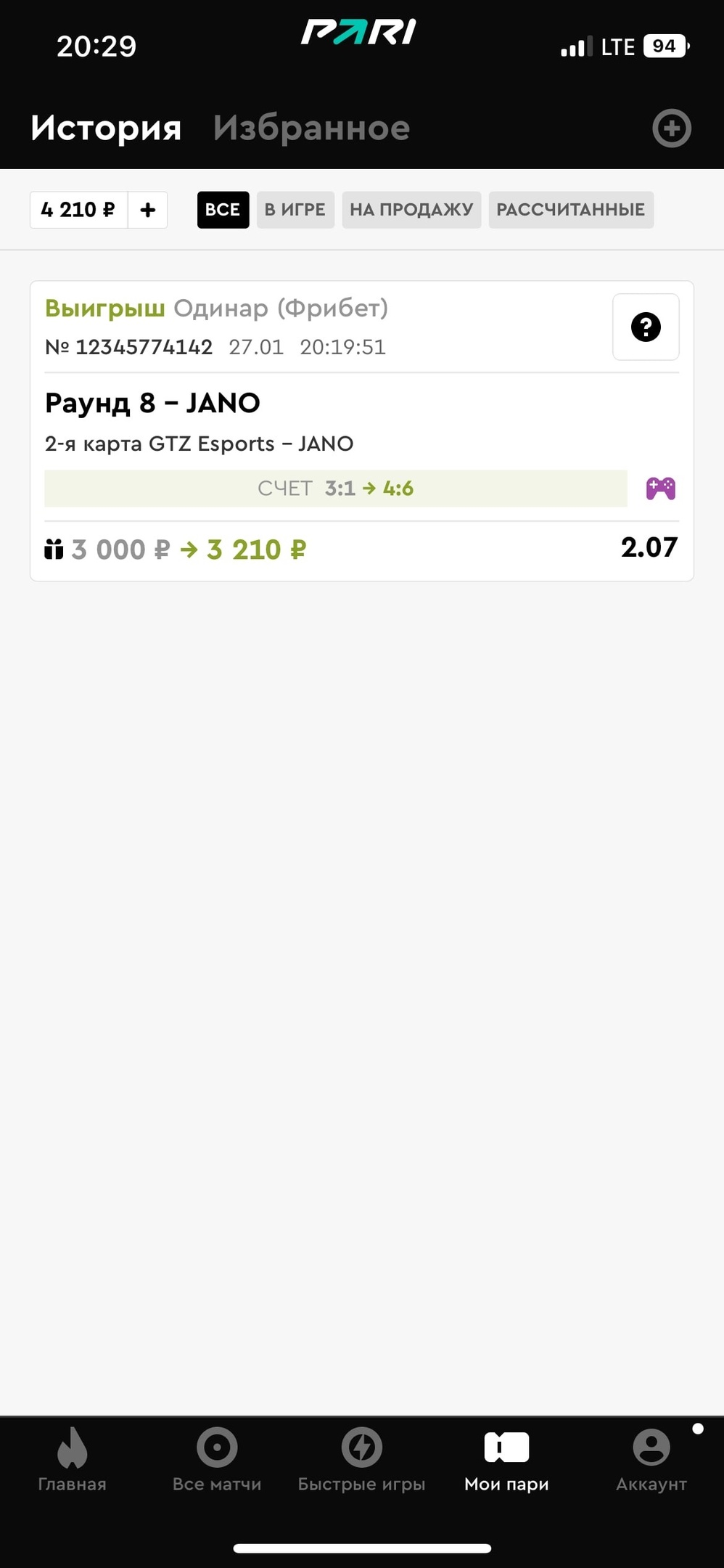The width and height of the screenshot is (724, 1568).
Task: Open Все матчи in bottom navigation
Action: (x=217, y=1460)
